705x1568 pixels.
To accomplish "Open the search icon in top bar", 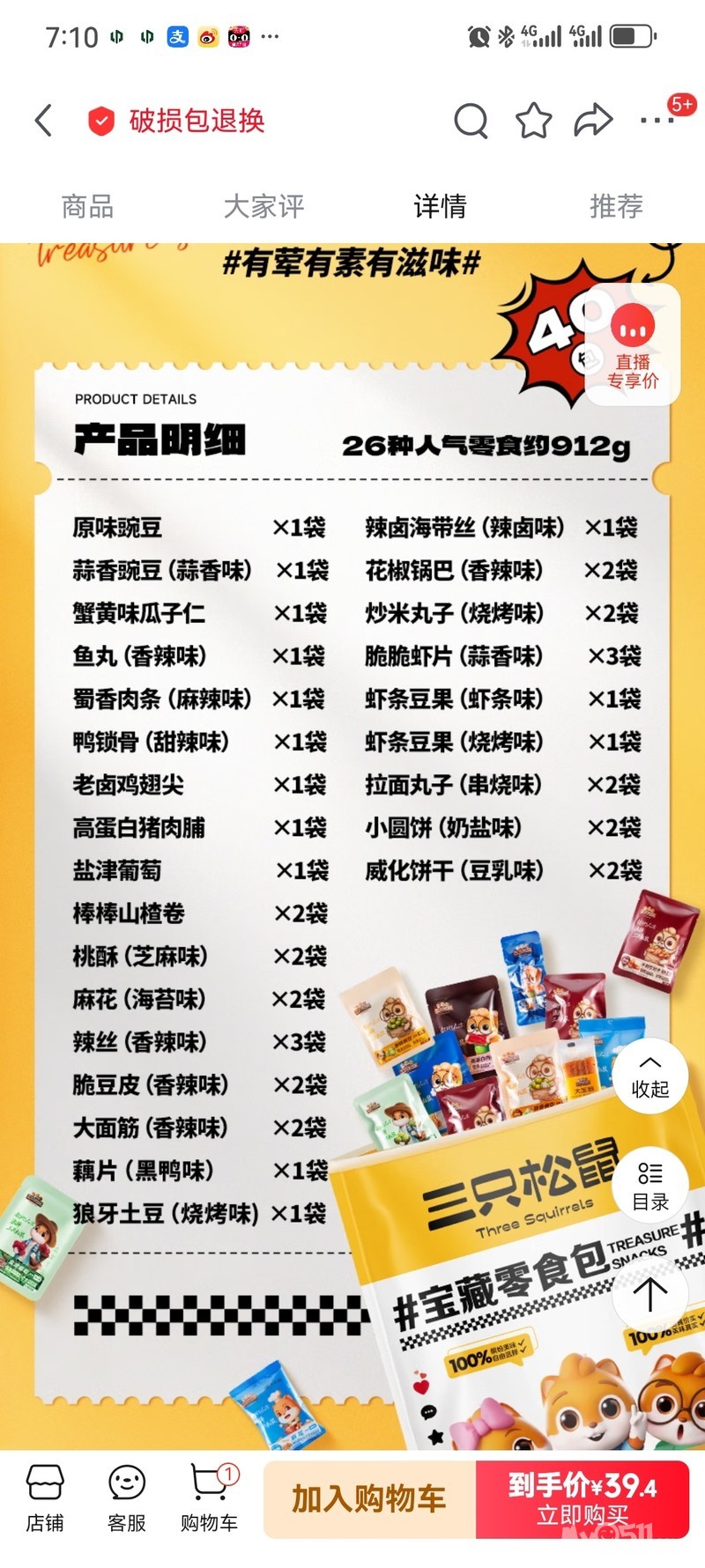I will (x=471, y=121).
